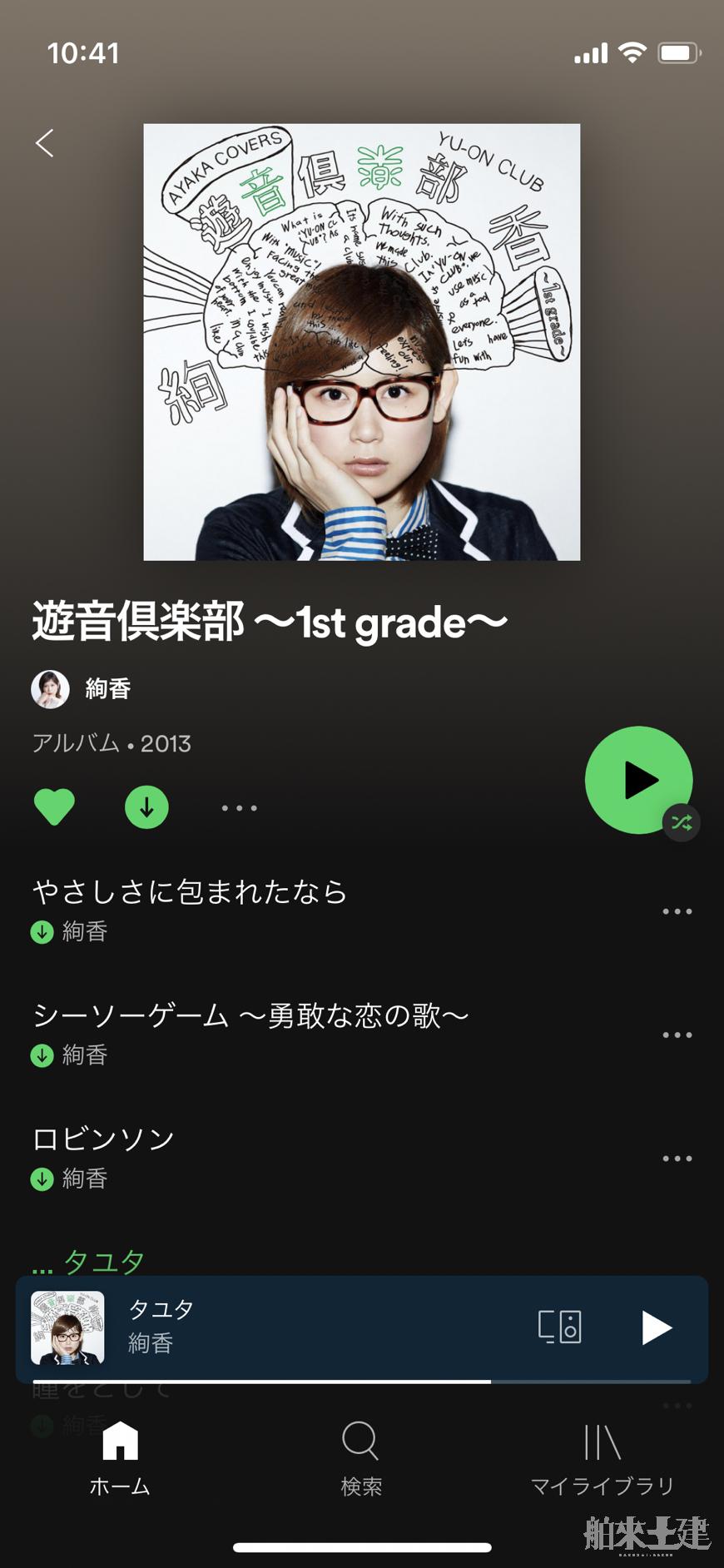The image size is (724, 1568).
Task: Open options for シーソーゲーム track
Action: click(x=677, y=1035)
